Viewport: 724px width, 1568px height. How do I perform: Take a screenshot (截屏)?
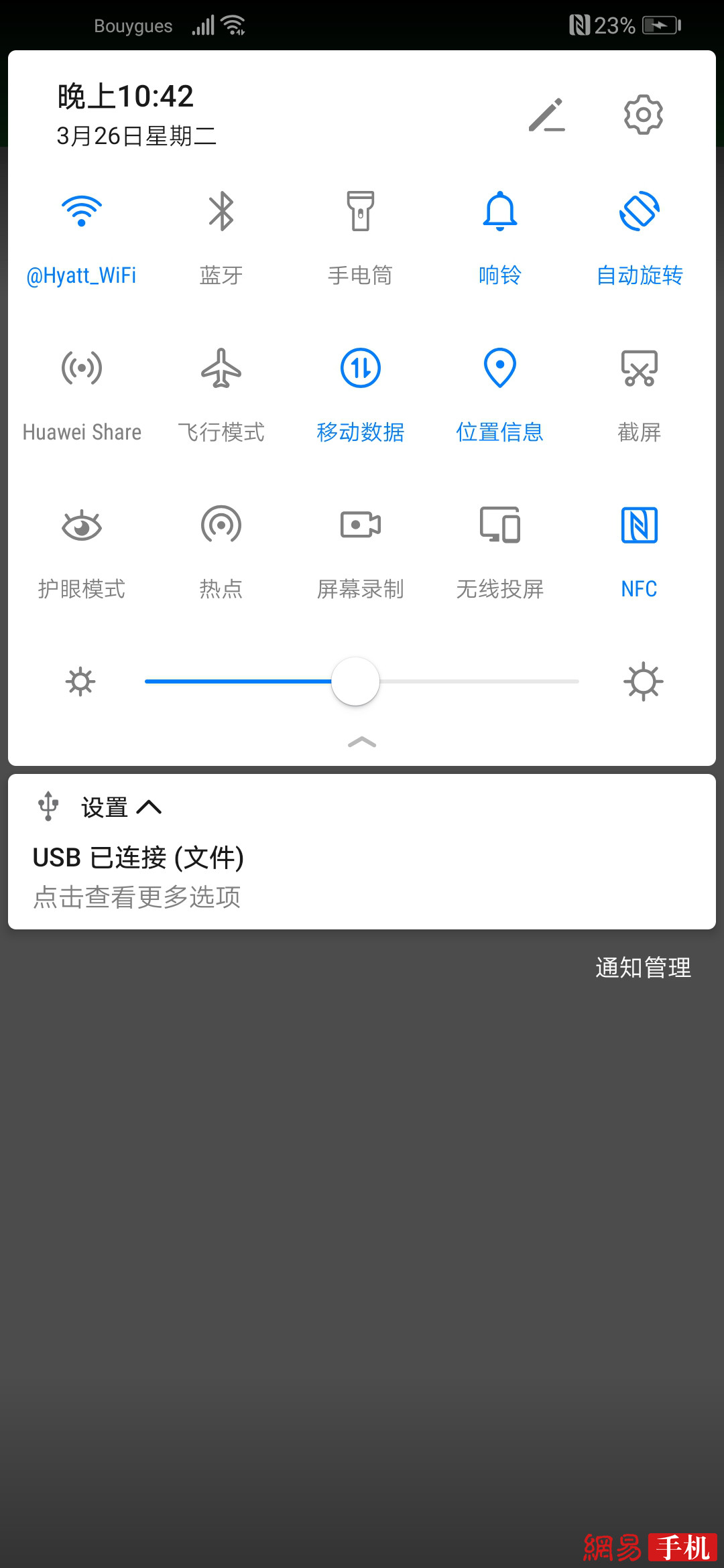[x=639, y=369]
